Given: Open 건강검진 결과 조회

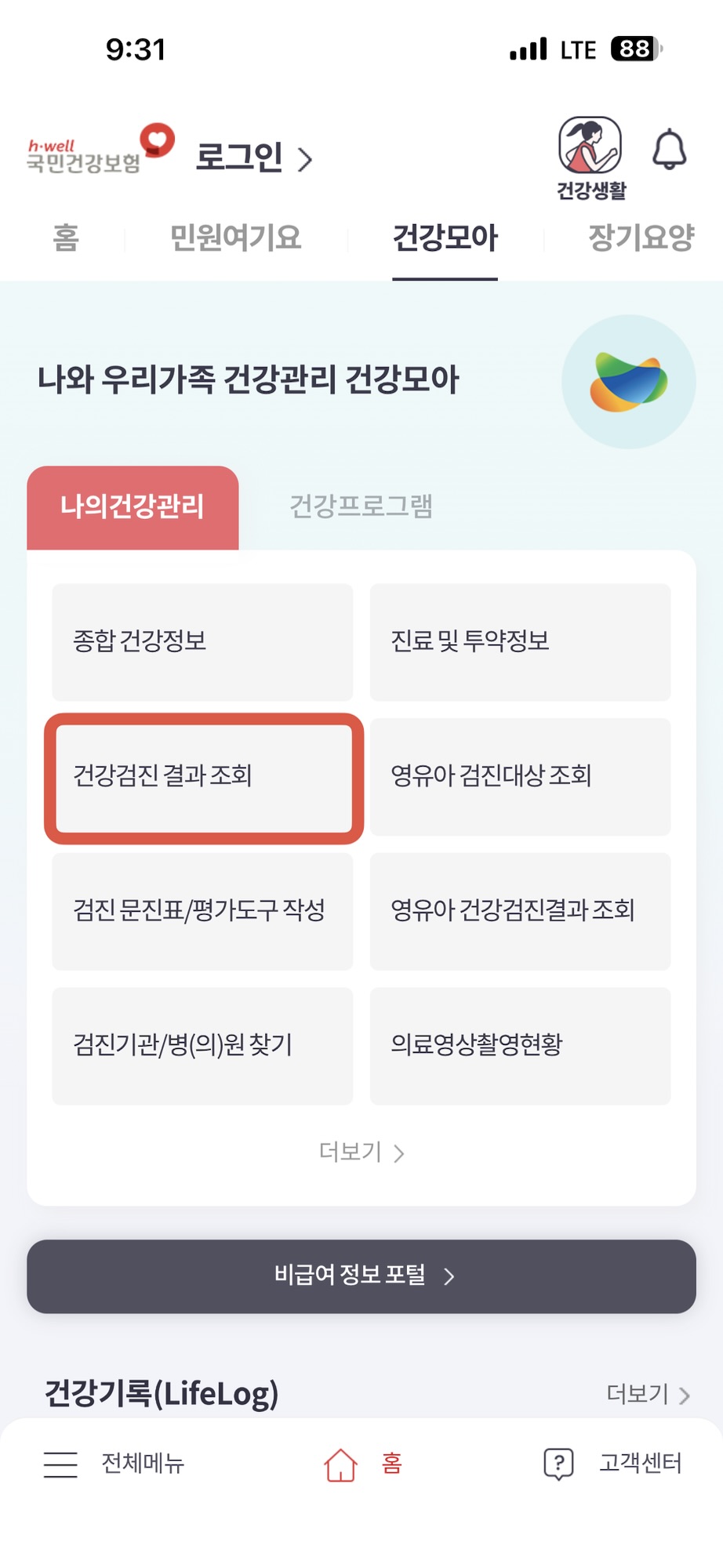Looking at the screenshot, I should tap(202, 777).
